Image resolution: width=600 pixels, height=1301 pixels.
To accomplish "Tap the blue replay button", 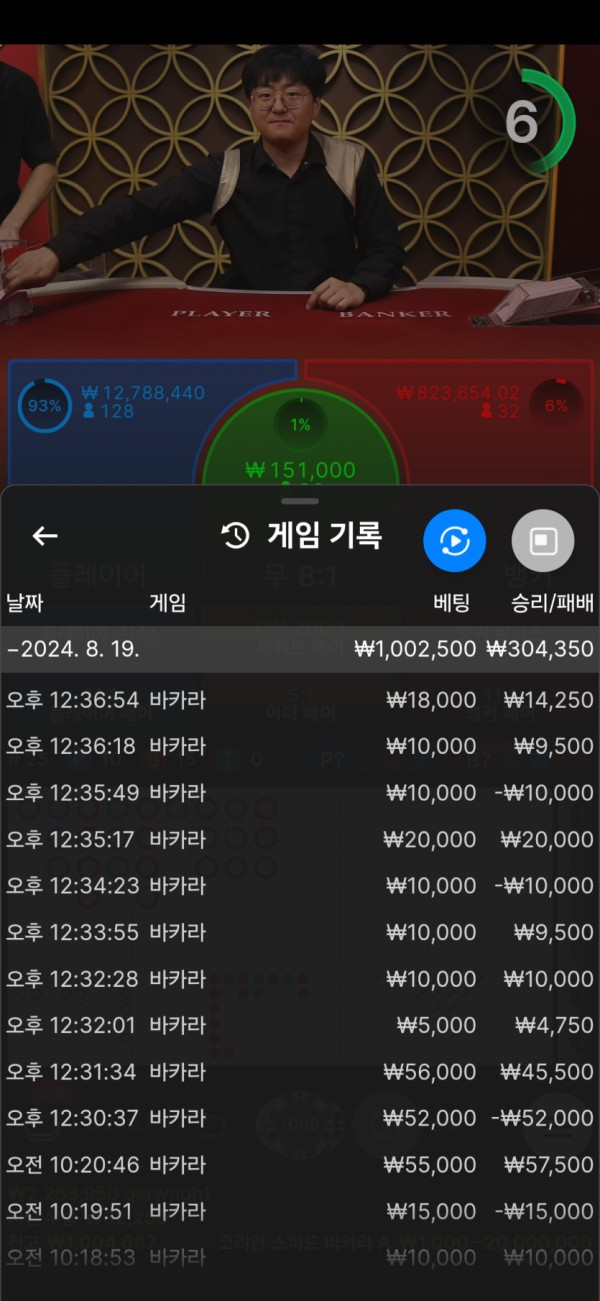I will point(454,541).
